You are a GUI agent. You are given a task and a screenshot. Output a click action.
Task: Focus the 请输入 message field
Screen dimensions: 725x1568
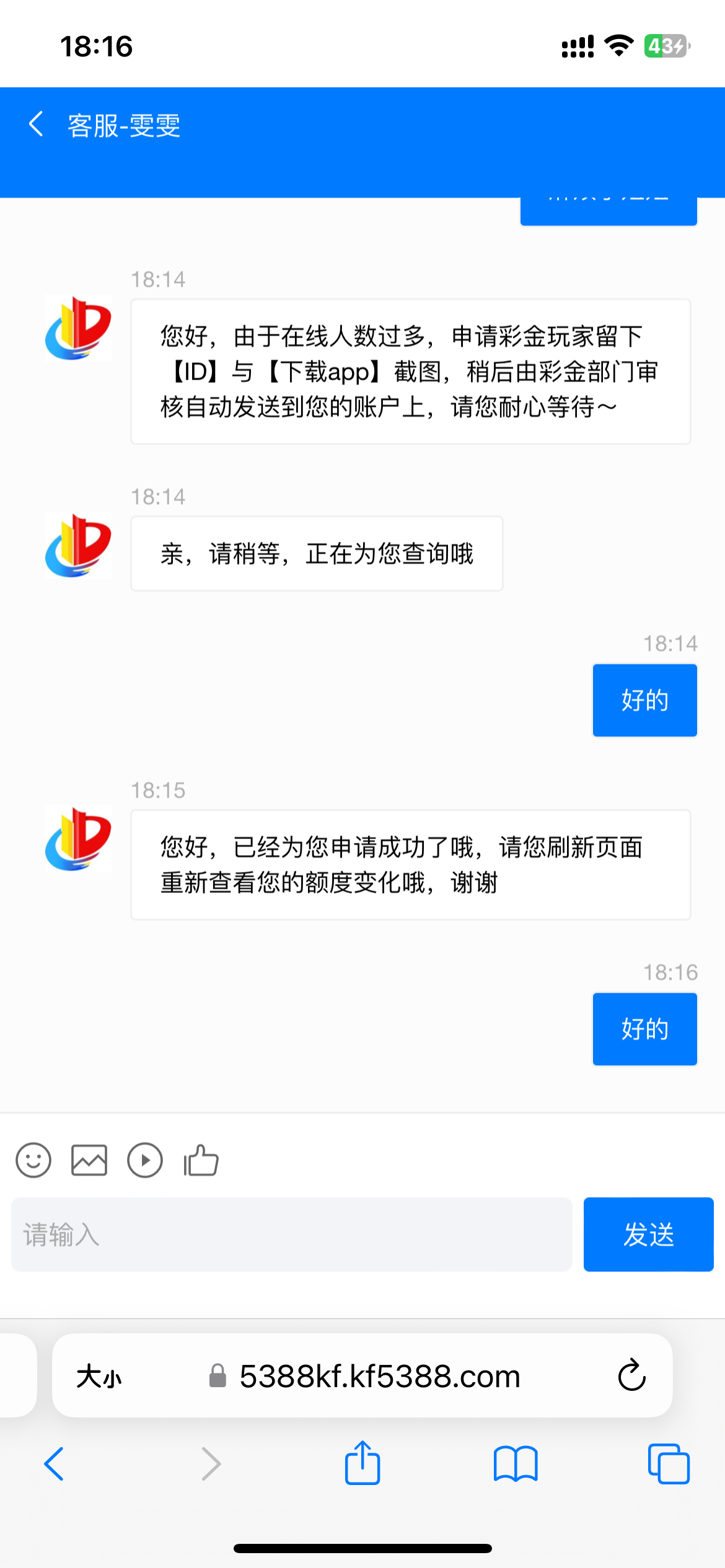point(291,1234)
